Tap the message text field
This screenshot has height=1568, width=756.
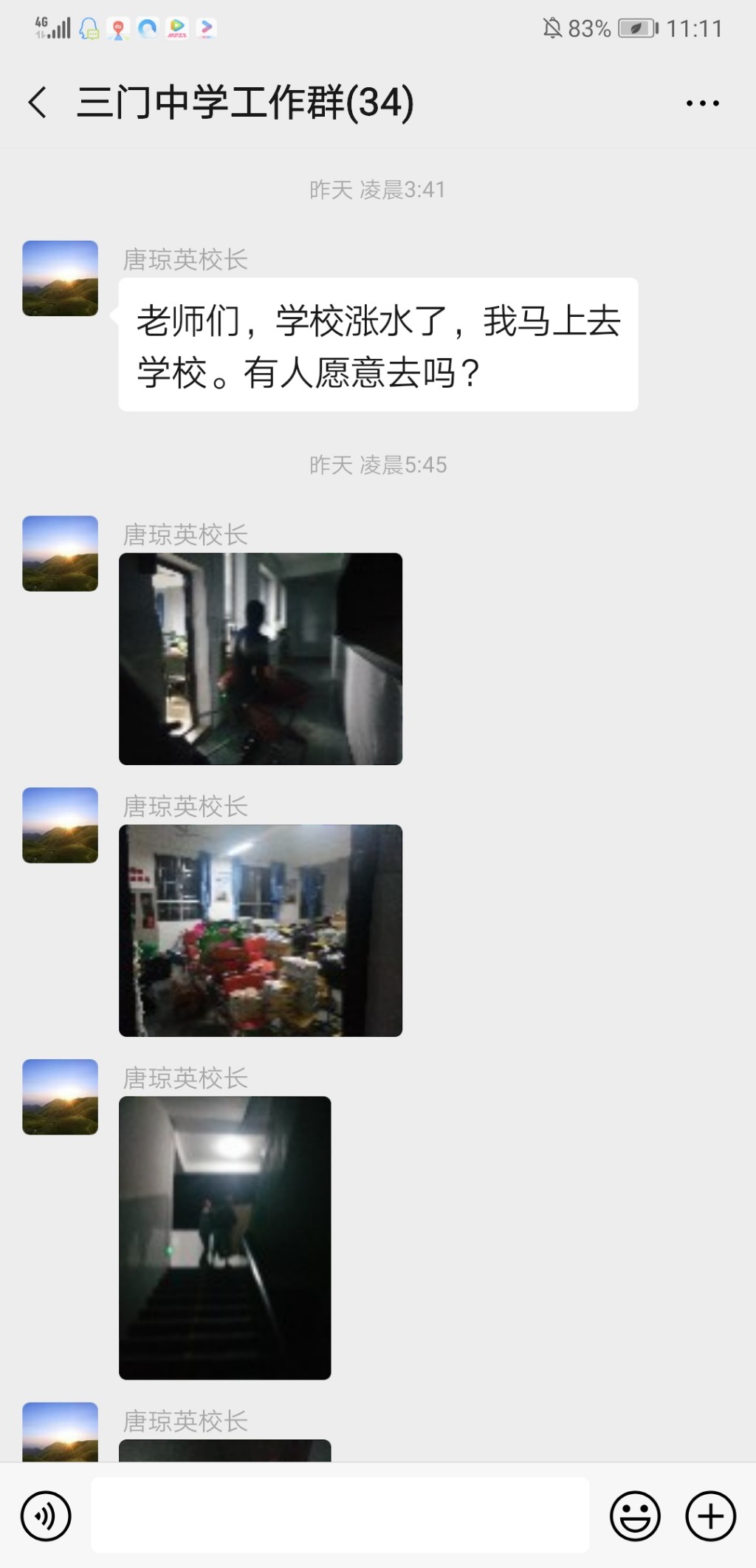(x=340, y=1516)
